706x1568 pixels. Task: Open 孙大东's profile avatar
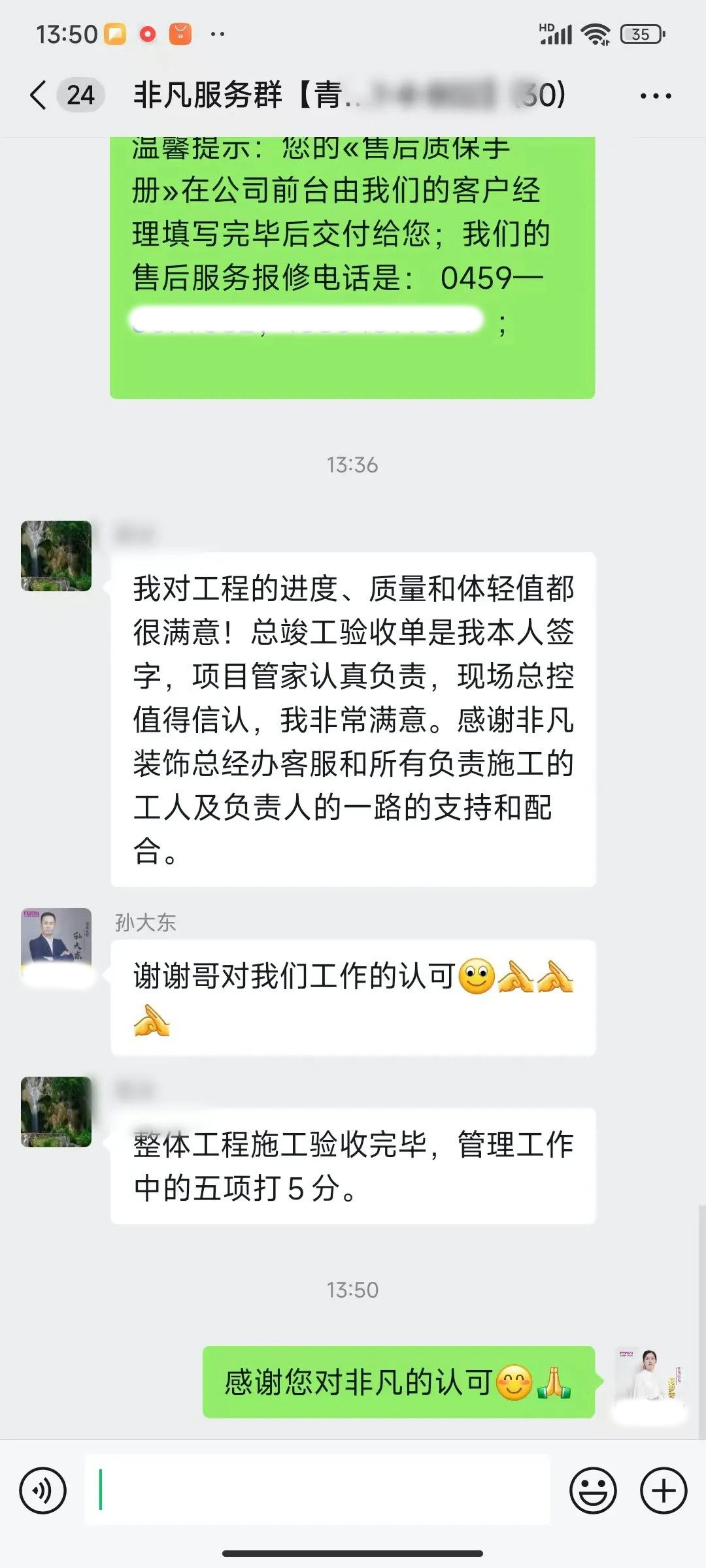click(56, 942)
